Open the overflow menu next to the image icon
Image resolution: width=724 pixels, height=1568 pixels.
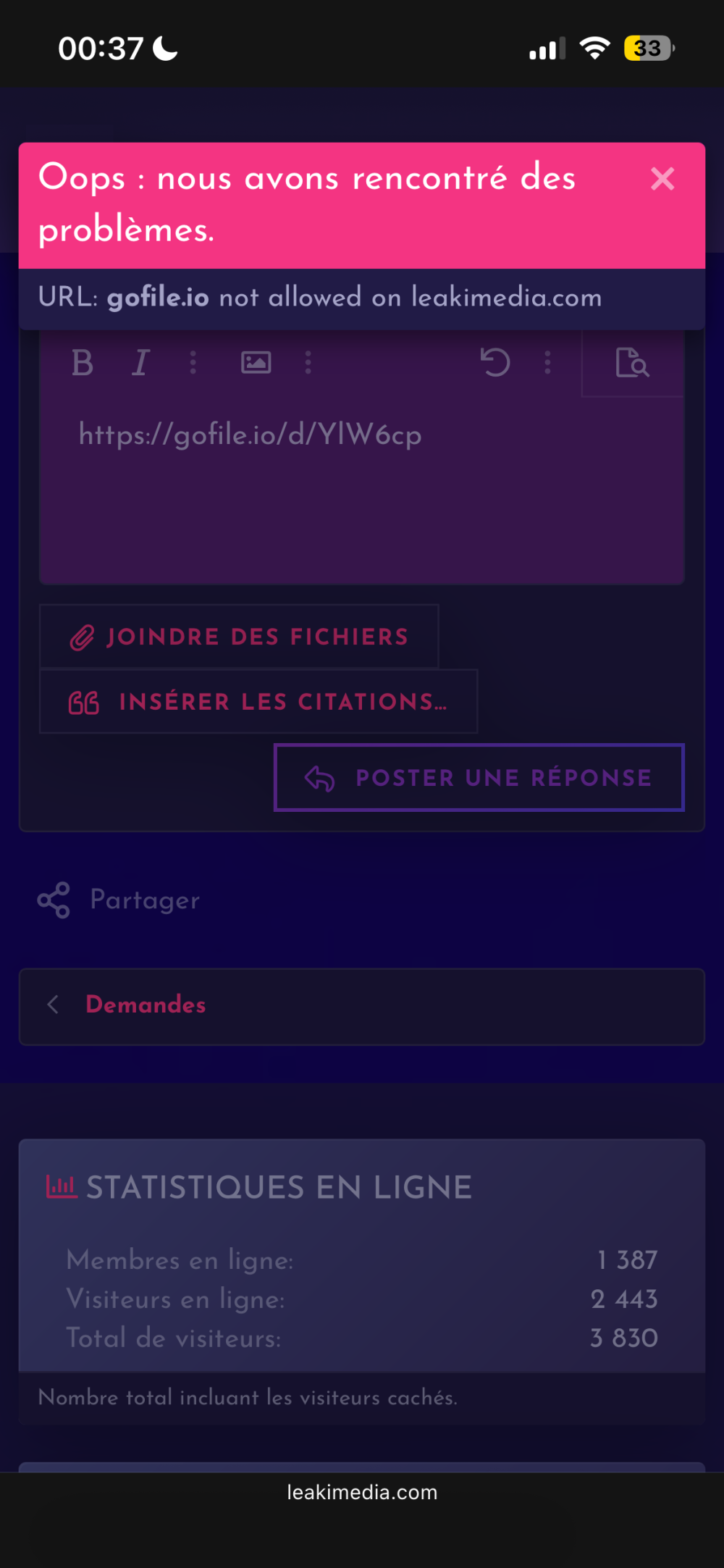pos(308,361)
